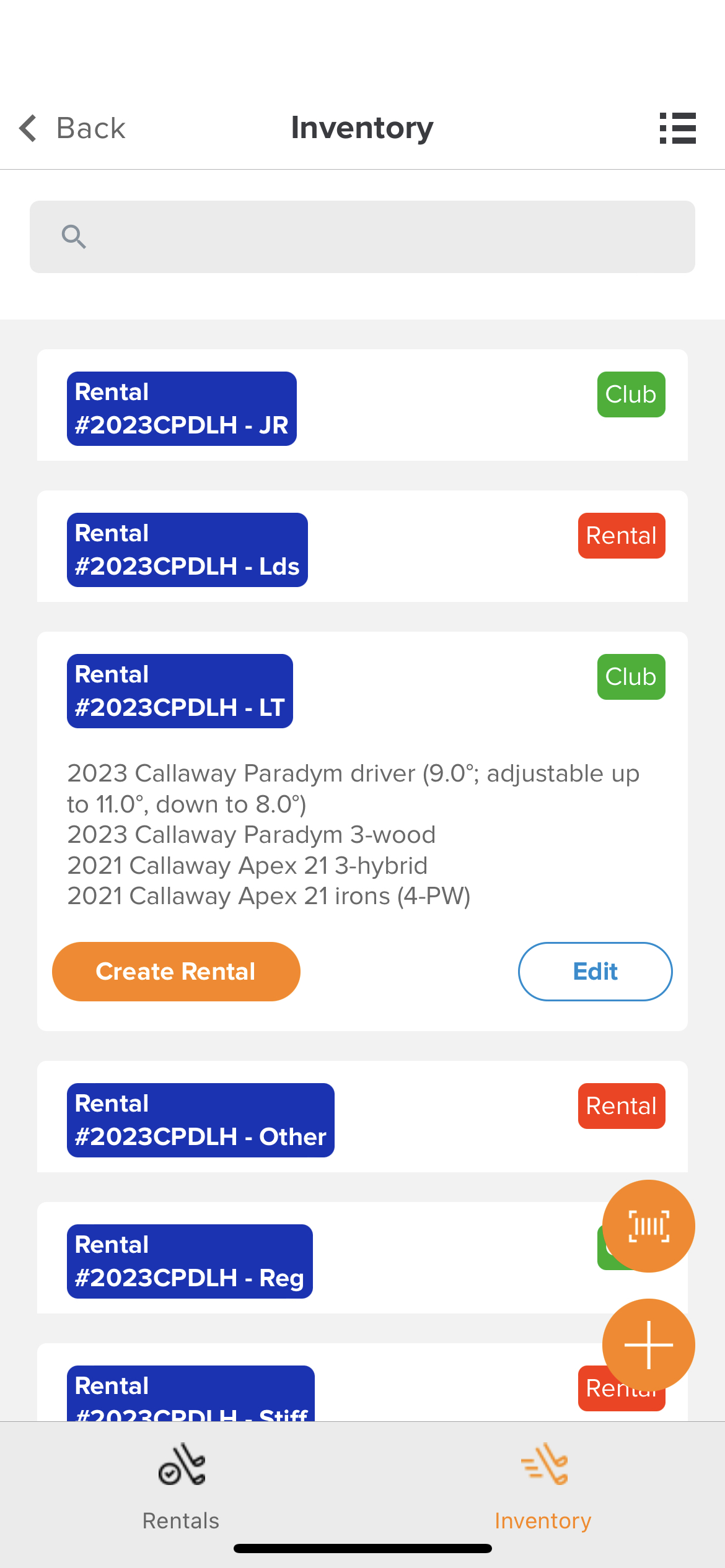The image size is (725, 1568).
Task: Create Rental for #2023CPDLH - LT
Action: 176,972
